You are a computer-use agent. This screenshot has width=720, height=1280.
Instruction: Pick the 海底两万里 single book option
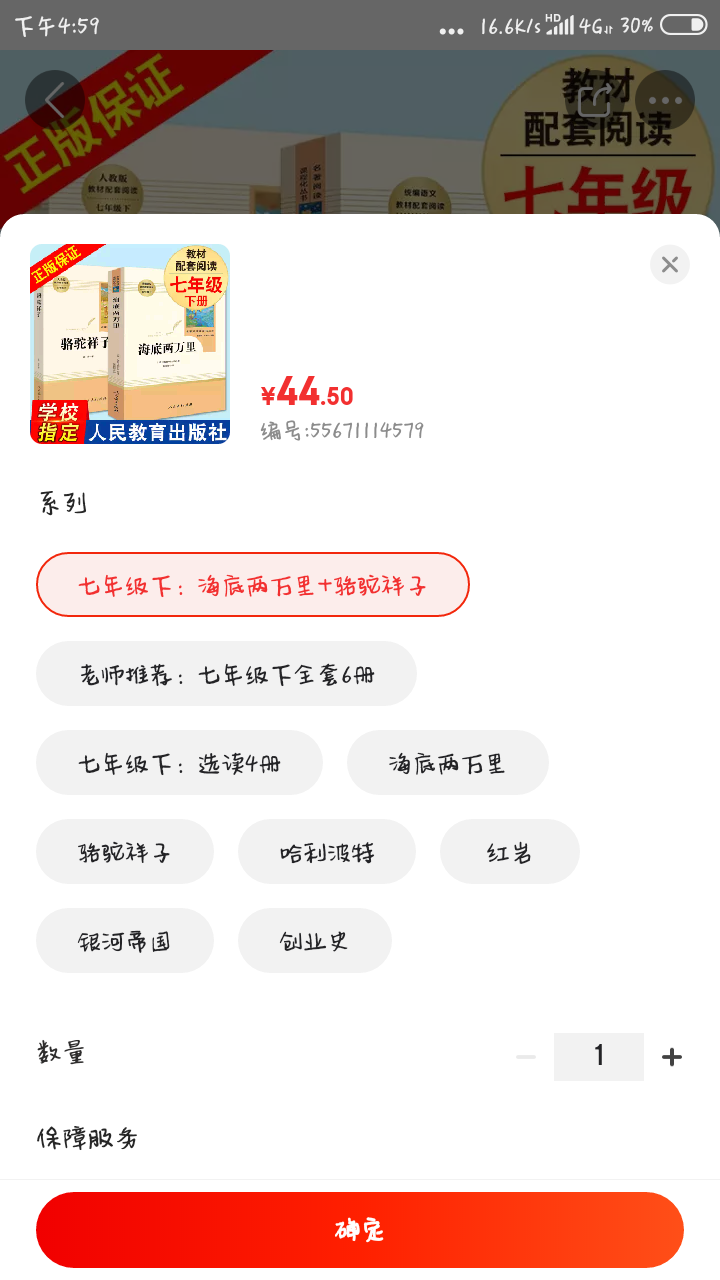coord(448,763)
